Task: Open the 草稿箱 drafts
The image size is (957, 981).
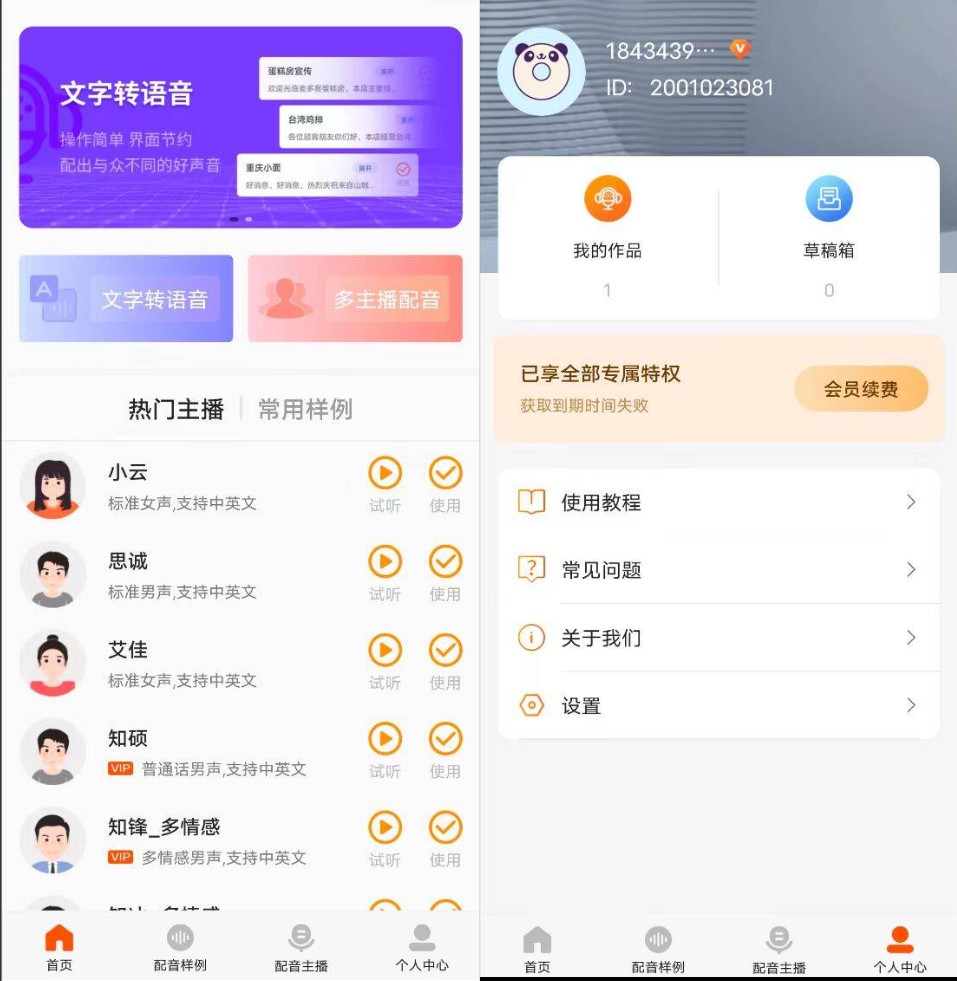Action: click(828, 228)
